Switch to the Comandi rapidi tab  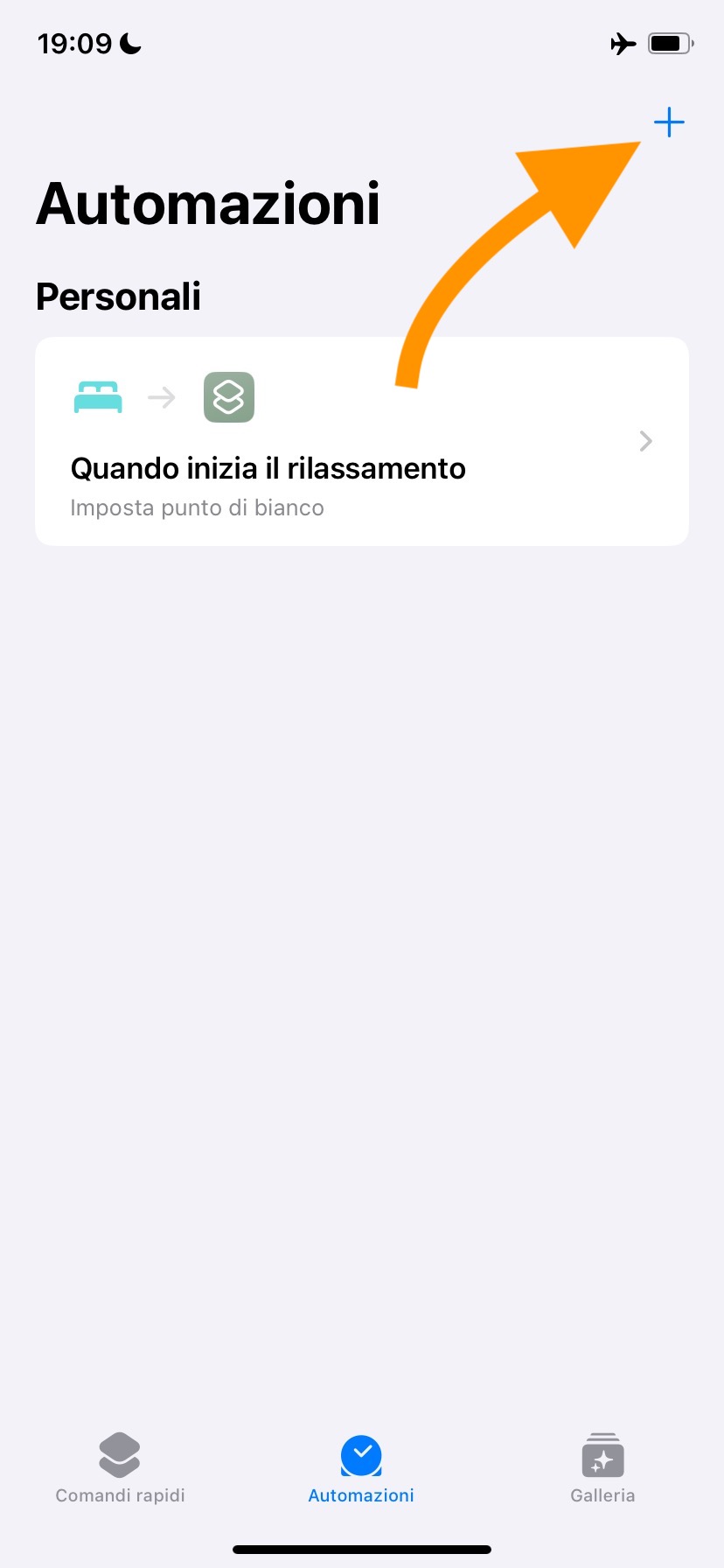tap(120, 1468)
